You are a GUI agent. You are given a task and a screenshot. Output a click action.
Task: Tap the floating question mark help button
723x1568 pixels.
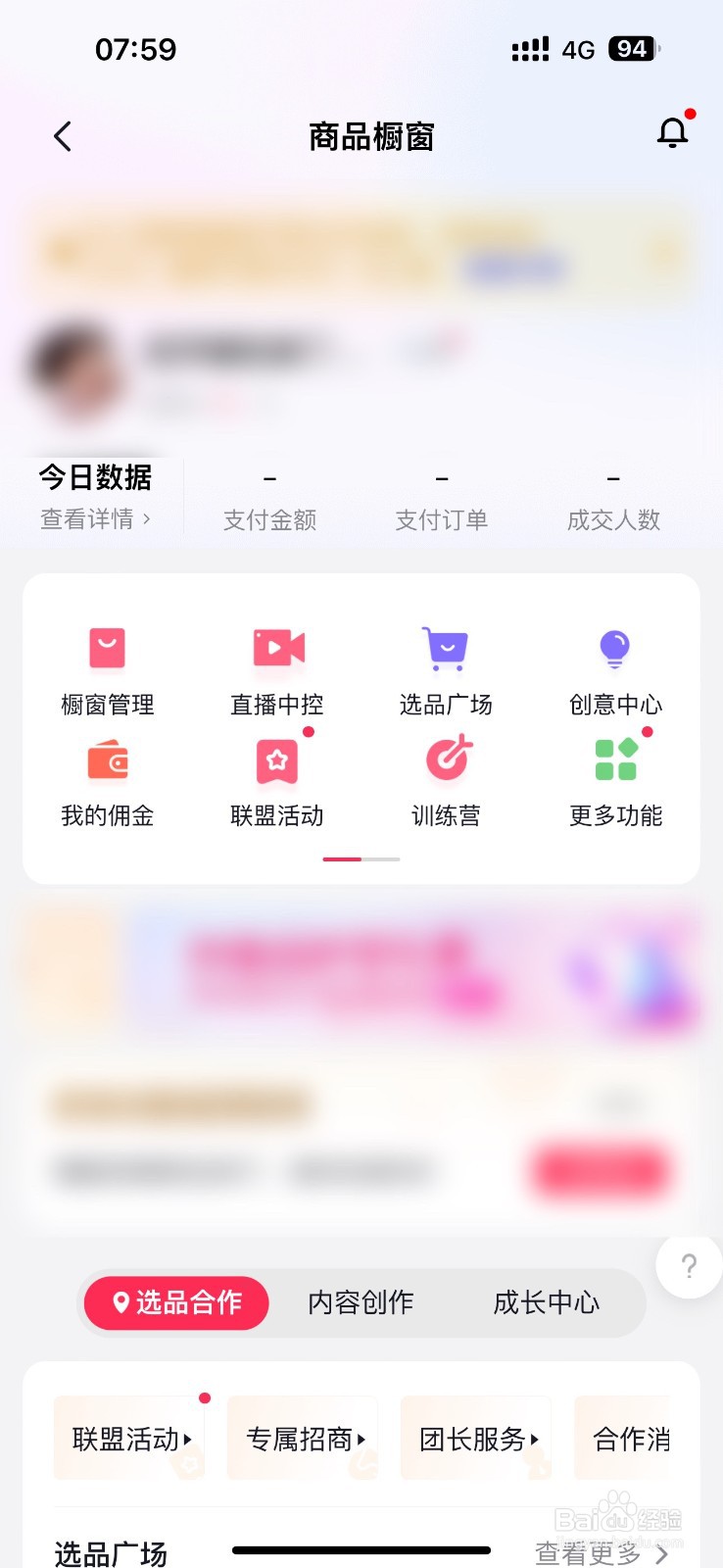[x=689, y=1265]
